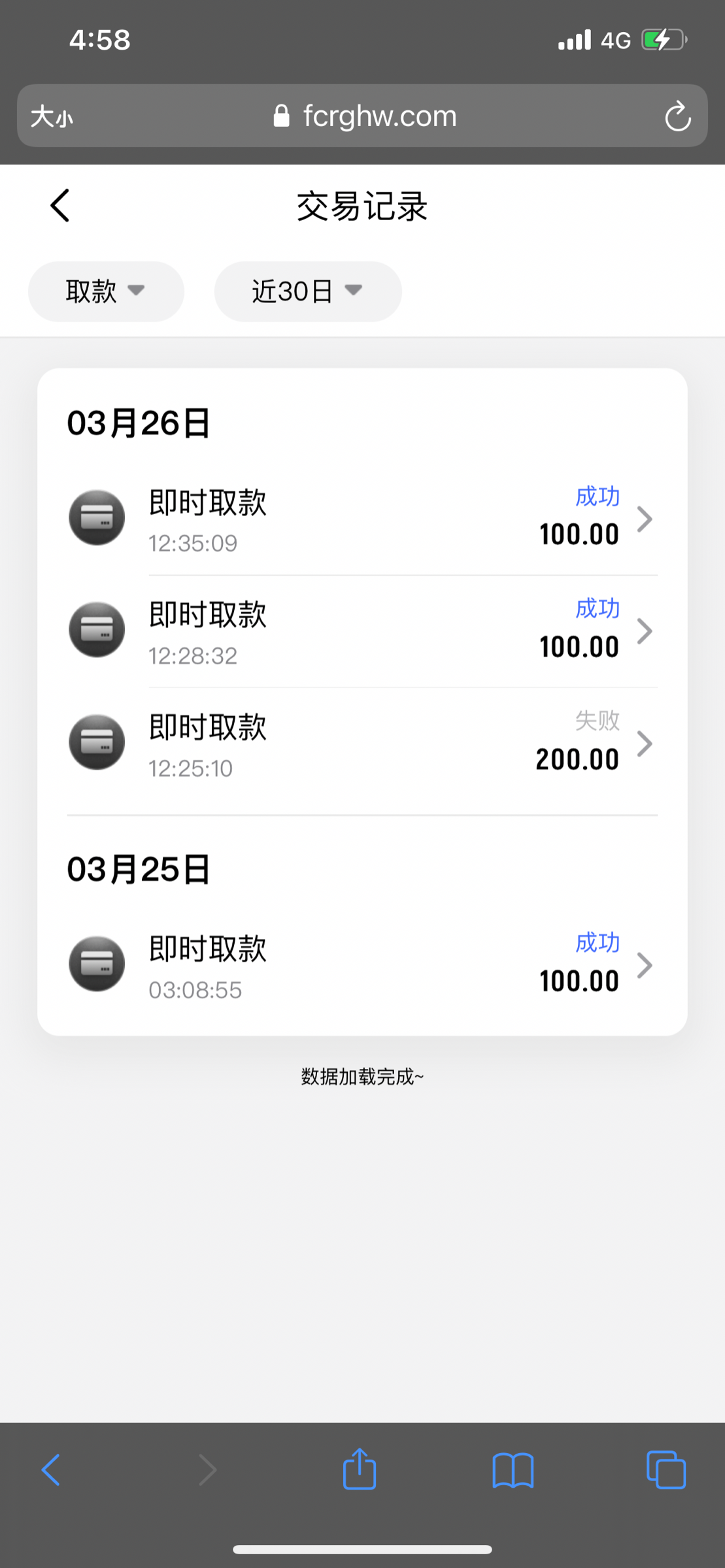Tap the card icon of the failed withdrawal
Viewport: 725px width, 1568px height.
(x=96, y=742)
